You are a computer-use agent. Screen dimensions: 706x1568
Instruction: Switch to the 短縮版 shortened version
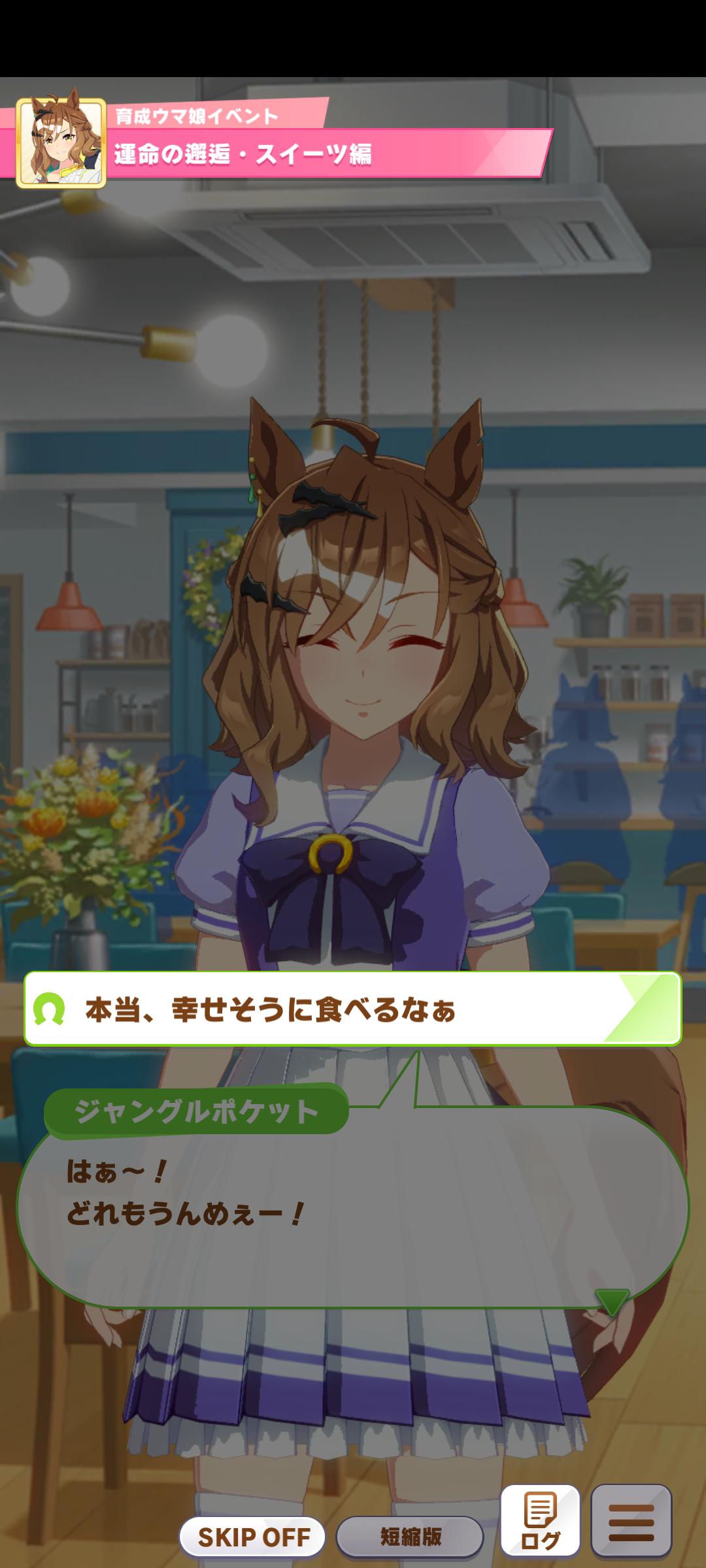click(x=410, y=1537)
